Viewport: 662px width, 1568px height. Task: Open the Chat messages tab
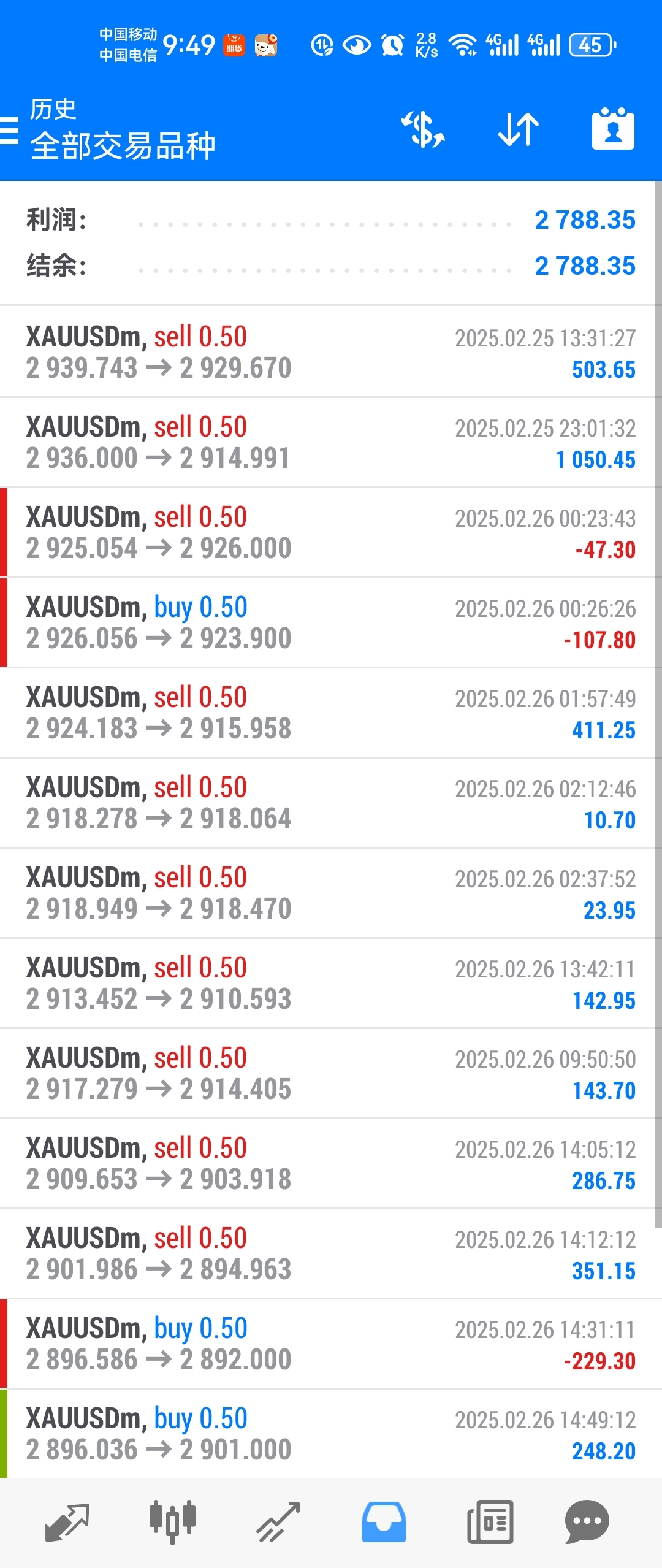point(587,1521)
